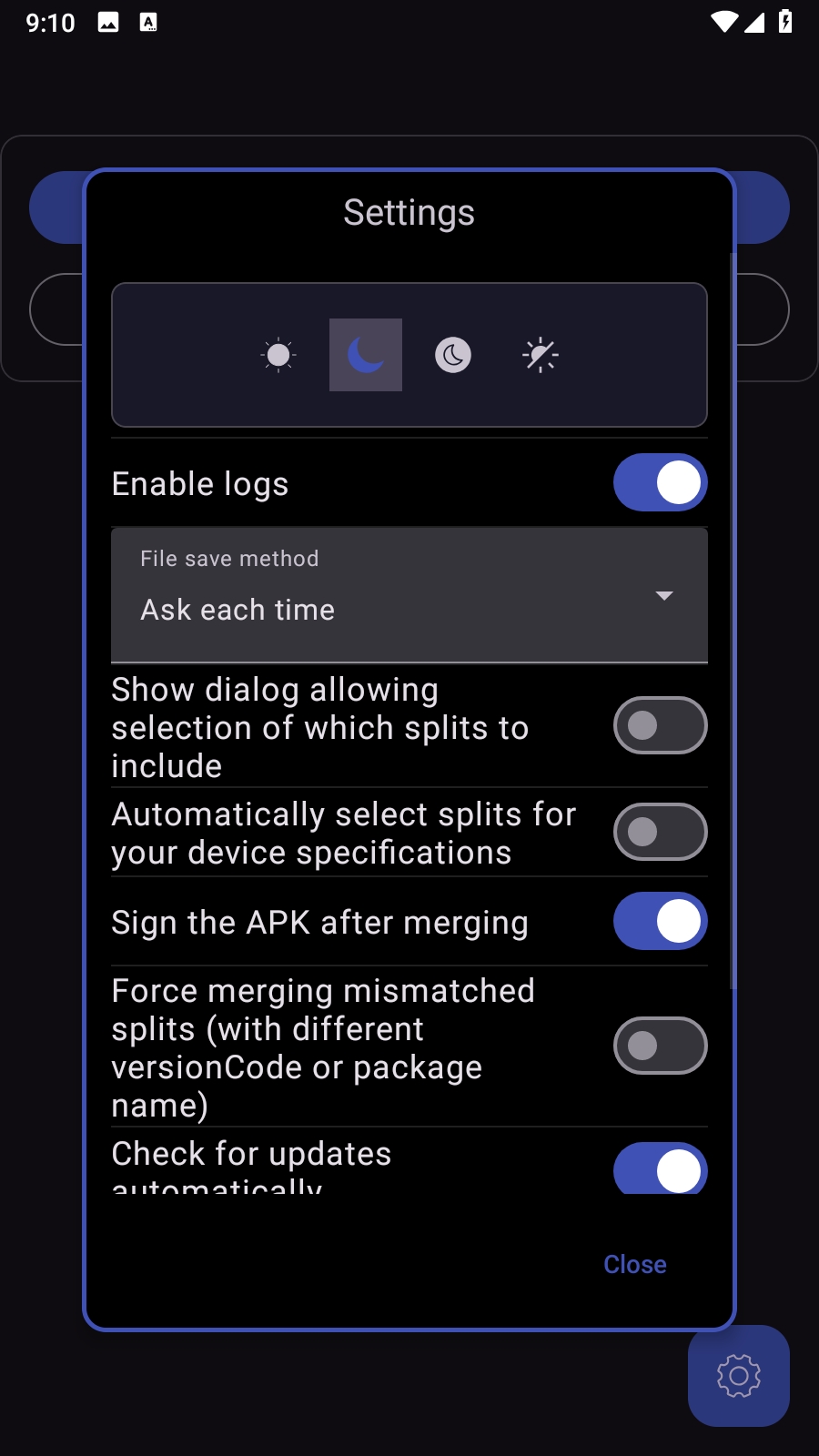Enable the split selection dialog toggle
Image resolution: width=819 pixels, height=1456 pixels.
(660, 725)
